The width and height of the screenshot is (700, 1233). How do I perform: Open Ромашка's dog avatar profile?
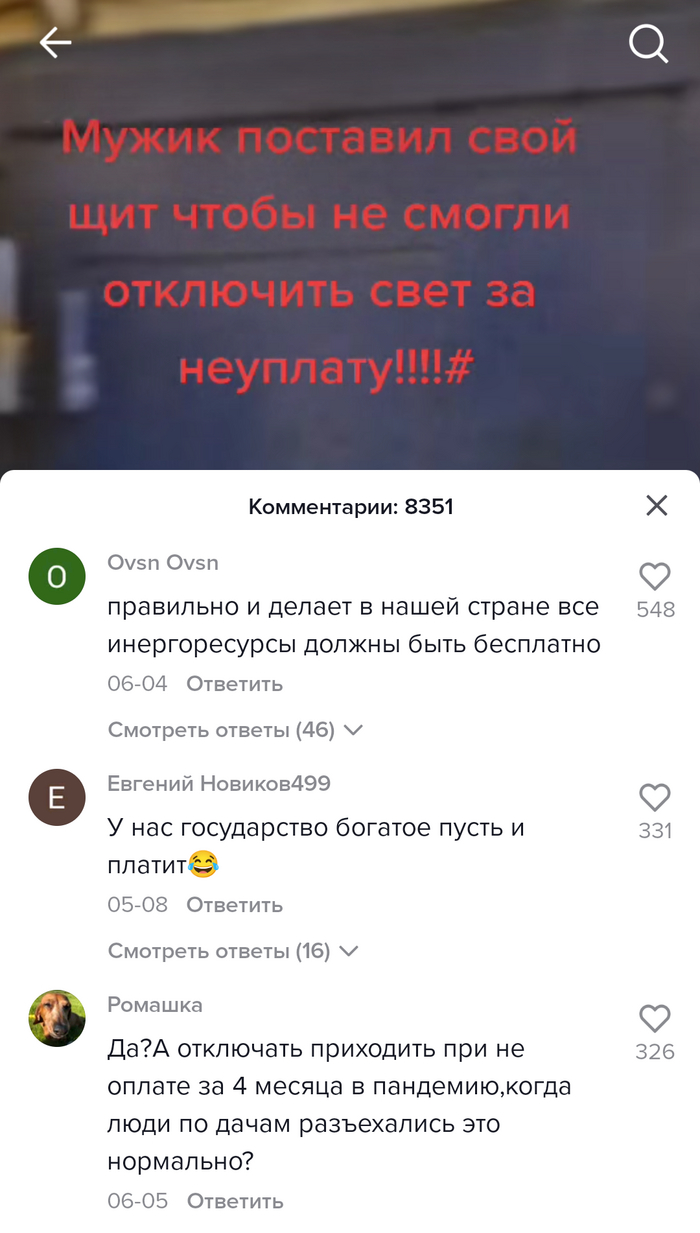(57, 1019)
